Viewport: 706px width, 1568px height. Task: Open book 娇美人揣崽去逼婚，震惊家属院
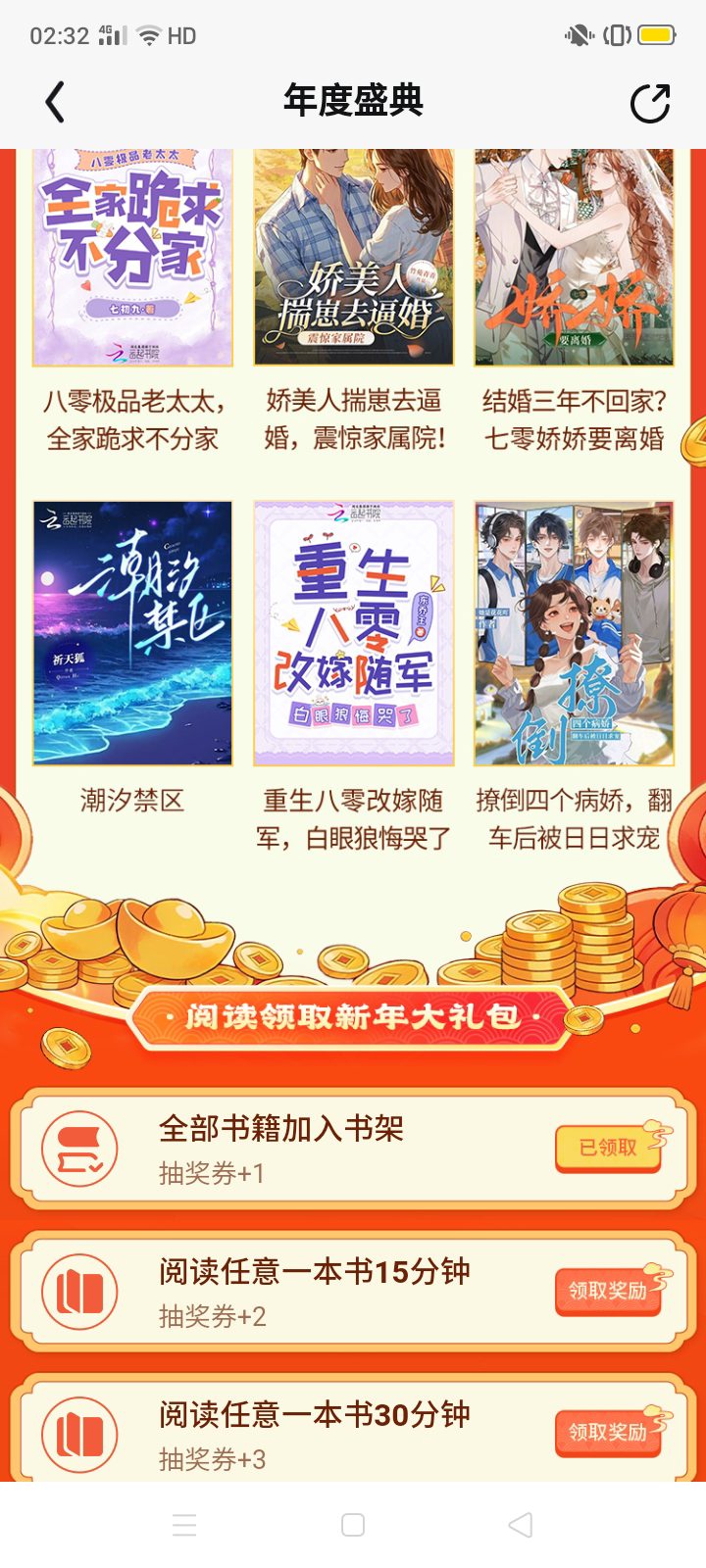(353, 259)
